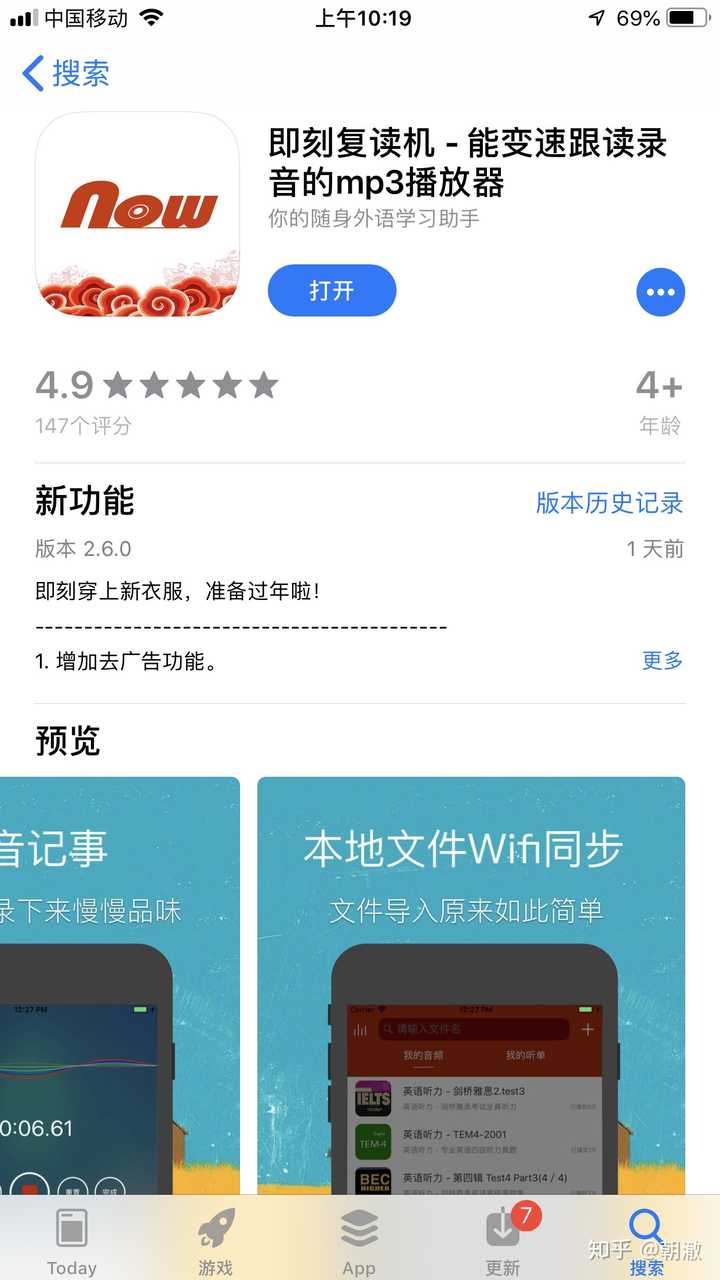Open 版本历史记录 link

(x=609, y=503)
